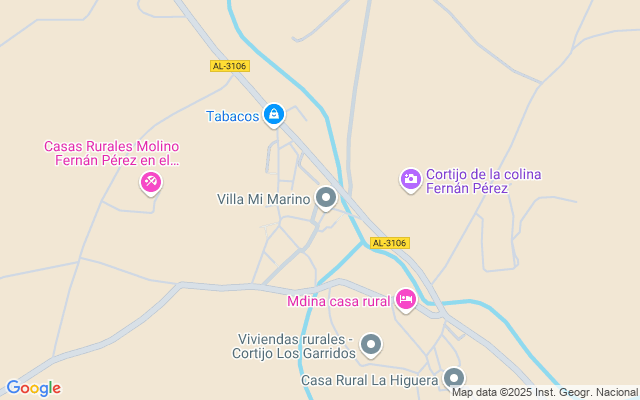Tap the Casa Rural La Higuera marker
This screenshot has width=640, height=400.
(454, 378)
